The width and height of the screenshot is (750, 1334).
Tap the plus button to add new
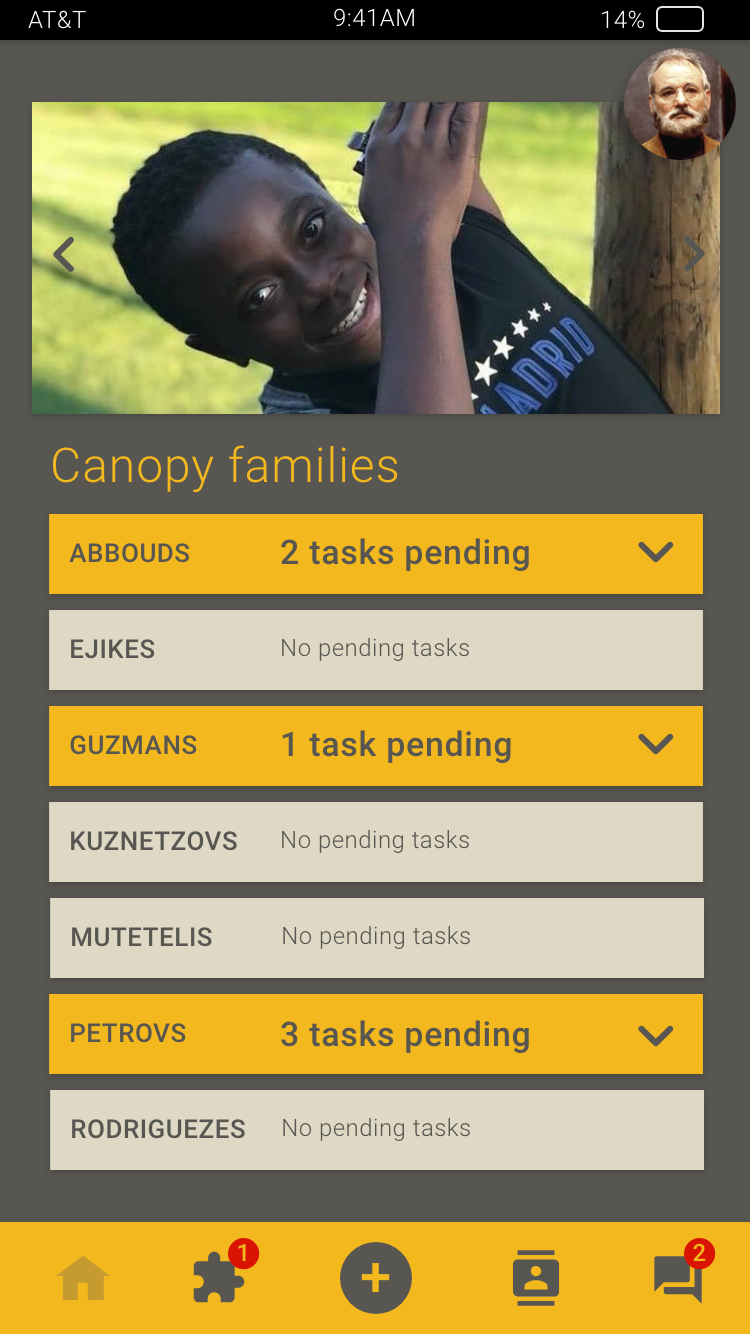pyautogui.click(x=375, y=1277)
